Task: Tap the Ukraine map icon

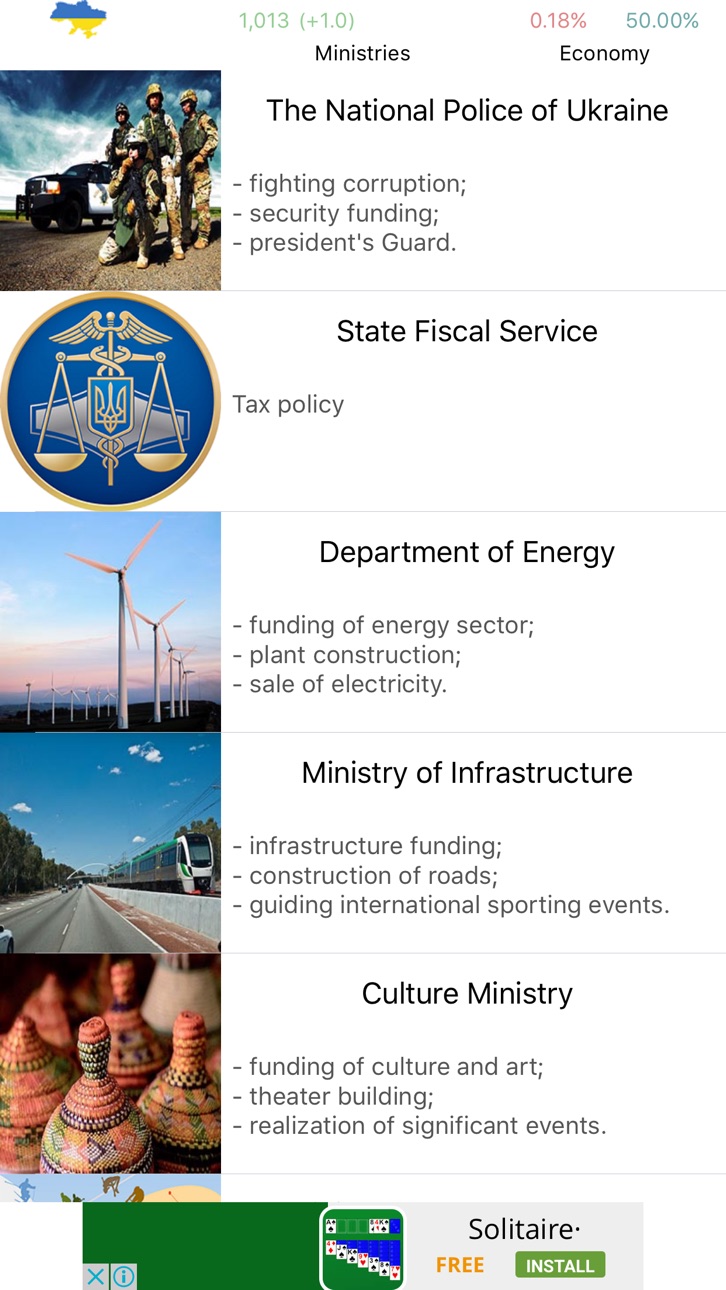Action: click(x=78, y=19)
